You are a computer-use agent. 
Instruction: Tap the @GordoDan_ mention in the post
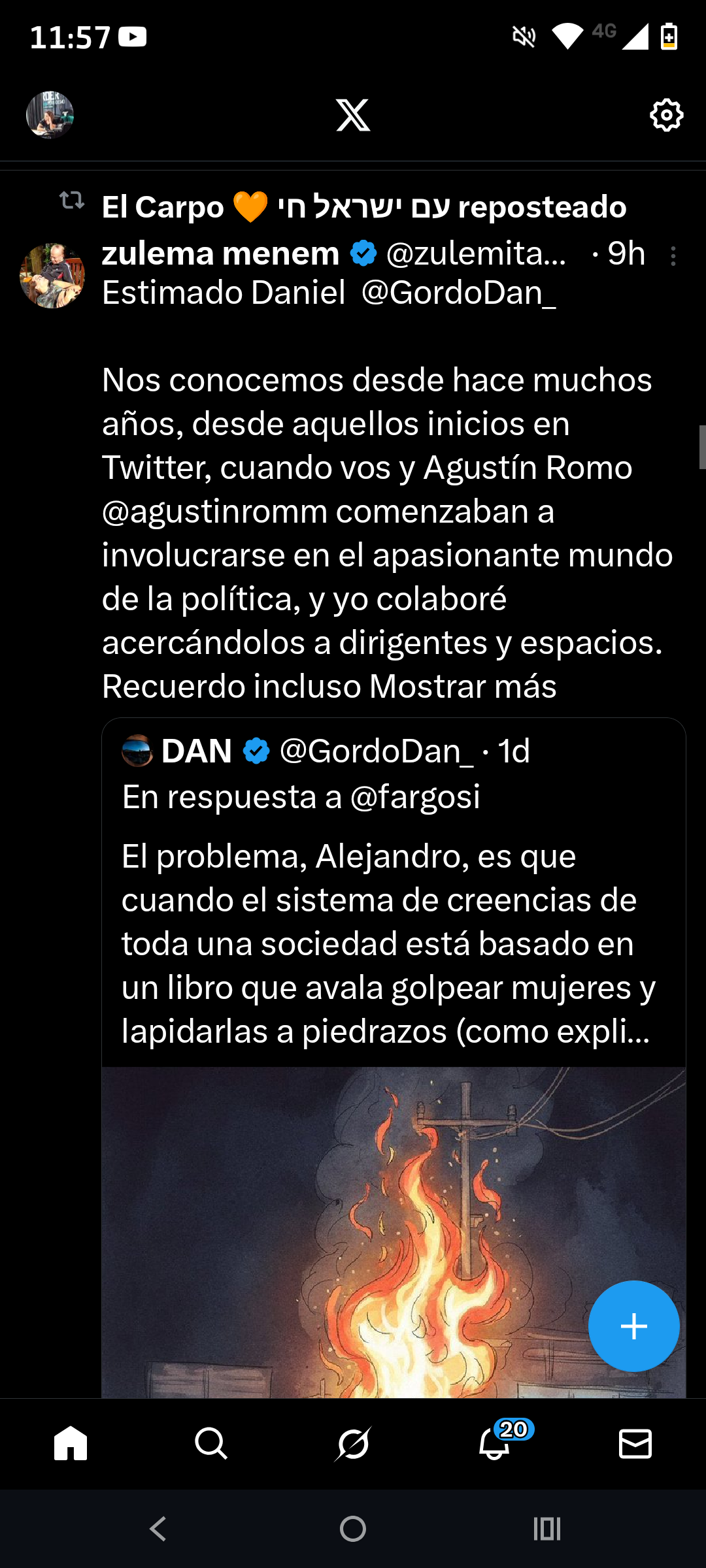coord(458,293)
